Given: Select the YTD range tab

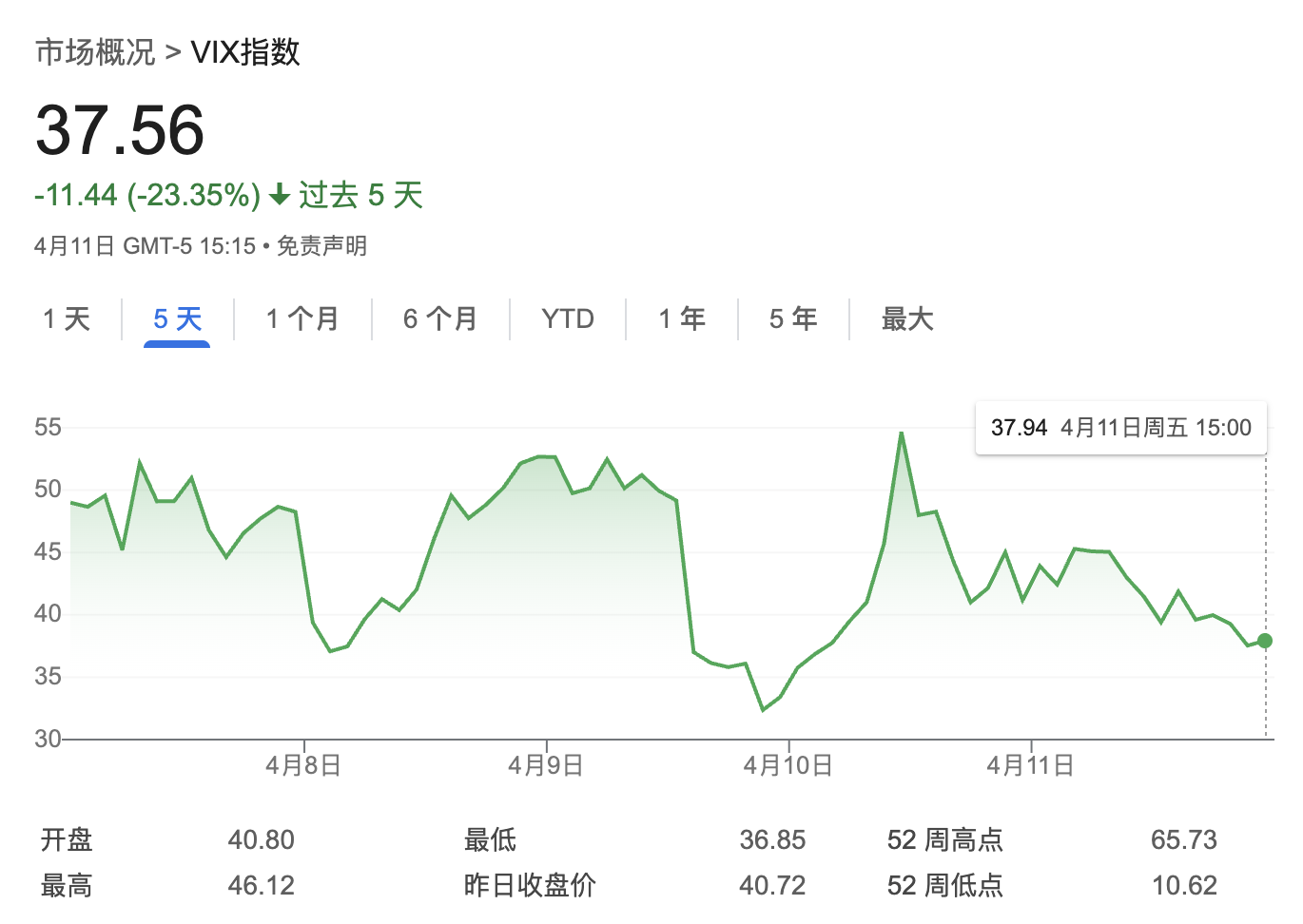Looking at the screenshot, I should click(x=568, y=318).
